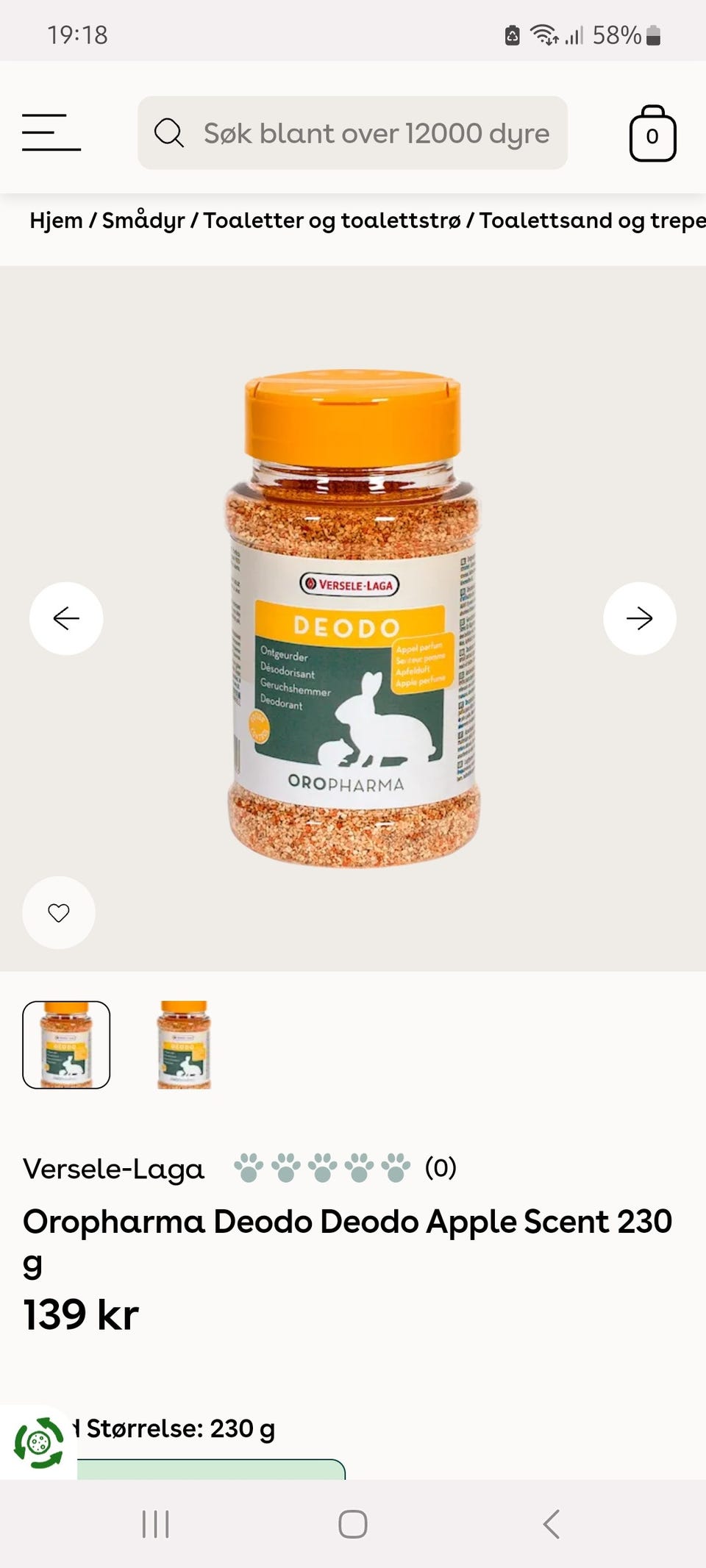Open the Versele-Laga brand page
The width and height of the screenshot is (706, 1568).
point(113,1168)
